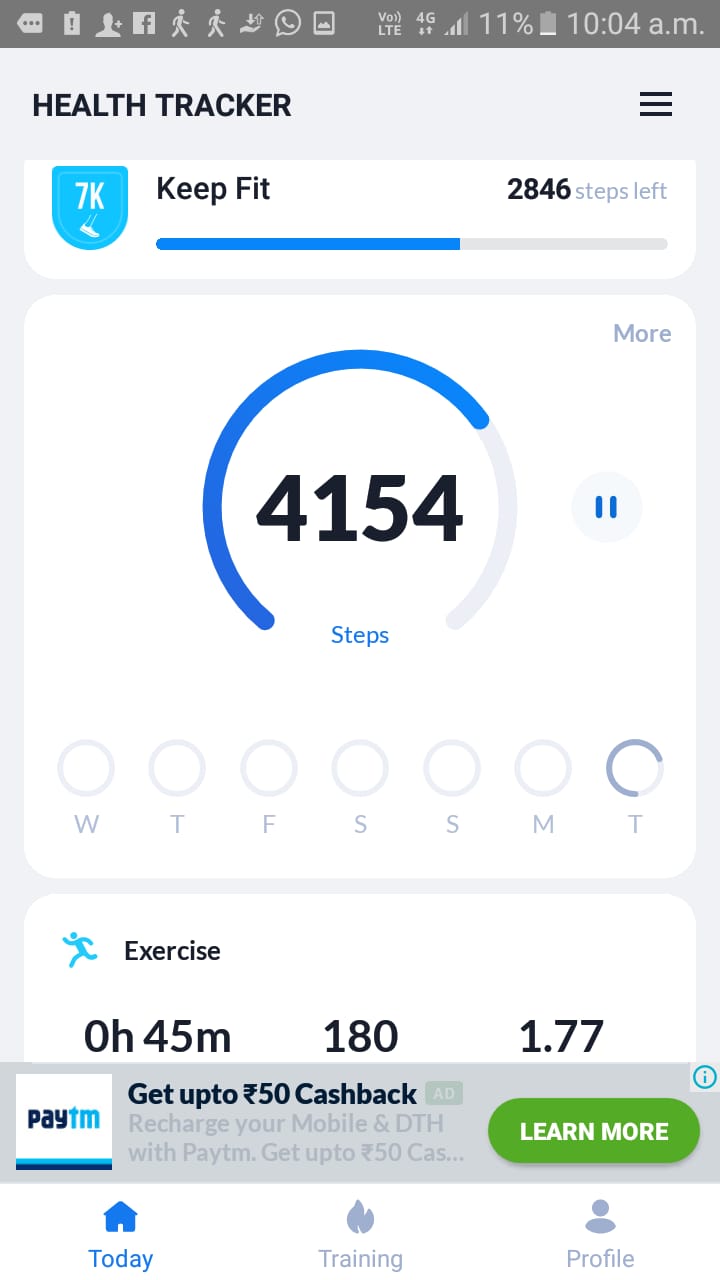Select the Today tab
The height and width of the screenshot is (1280, 720).
120,1235
